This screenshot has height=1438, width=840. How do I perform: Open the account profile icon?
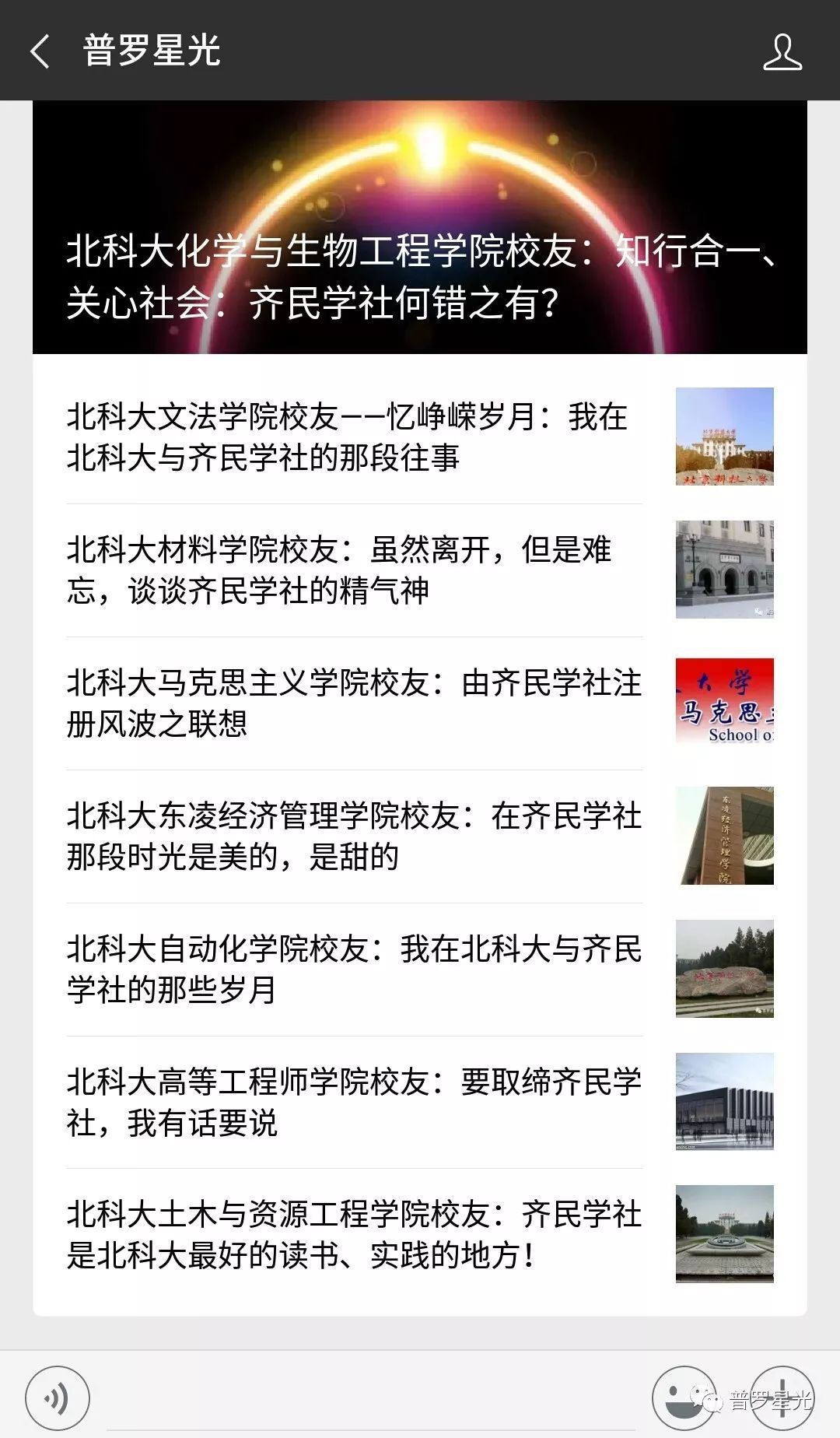782,51
